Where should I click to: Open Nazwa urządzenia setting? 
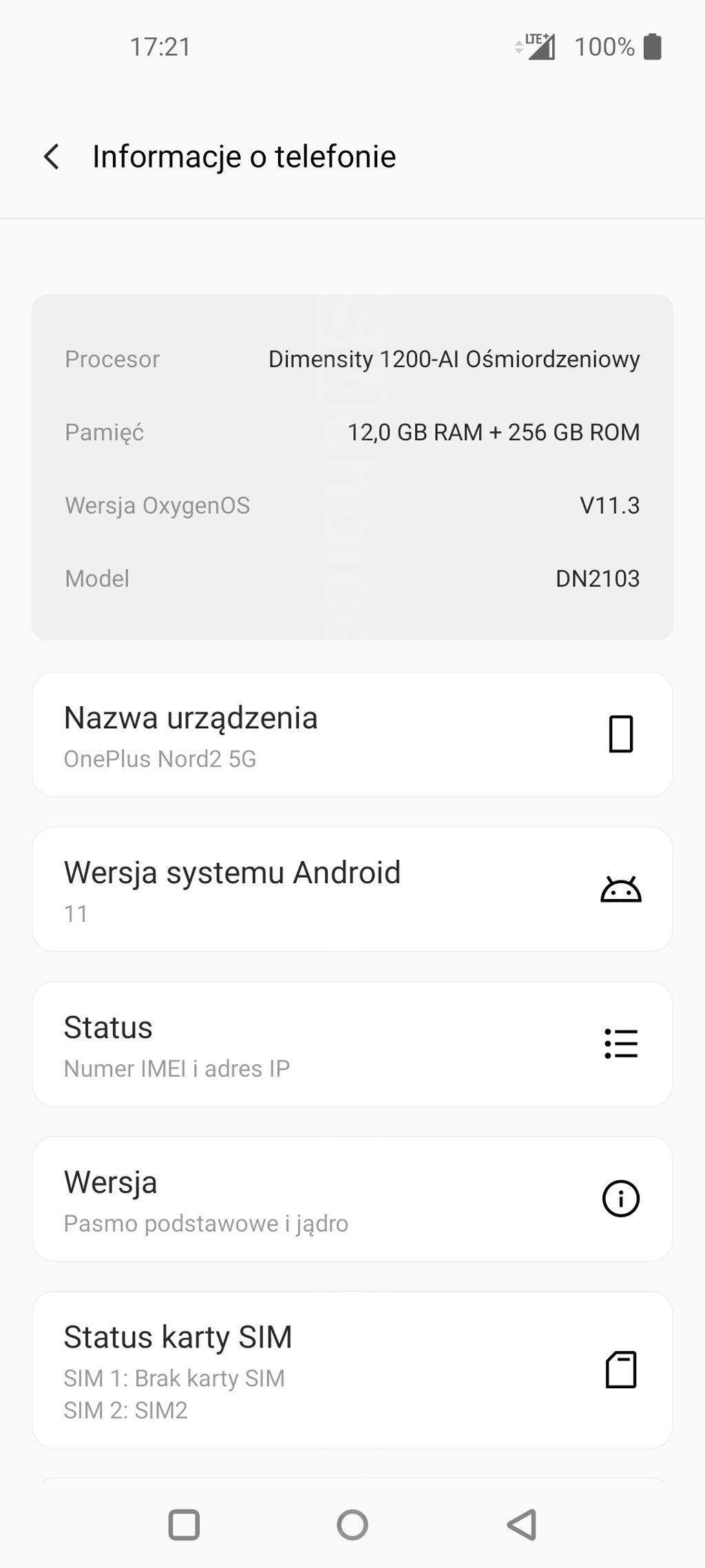coord(352,734)
